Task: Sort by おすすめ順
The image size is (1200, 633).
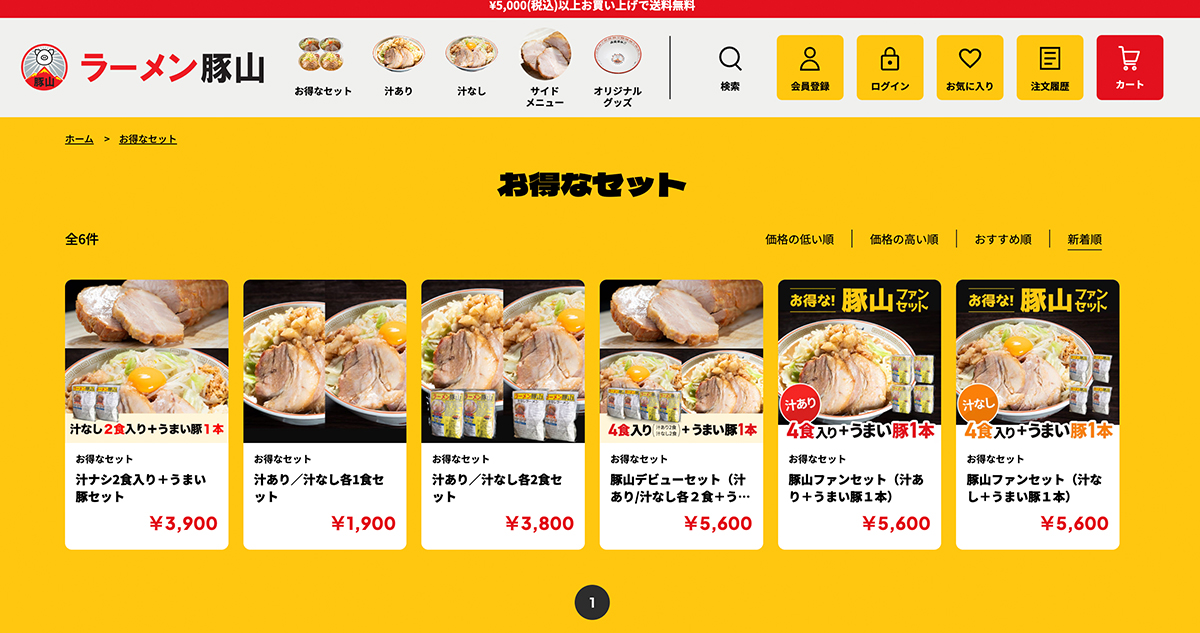Action: pyautogui.click(x=1003, y=240)
